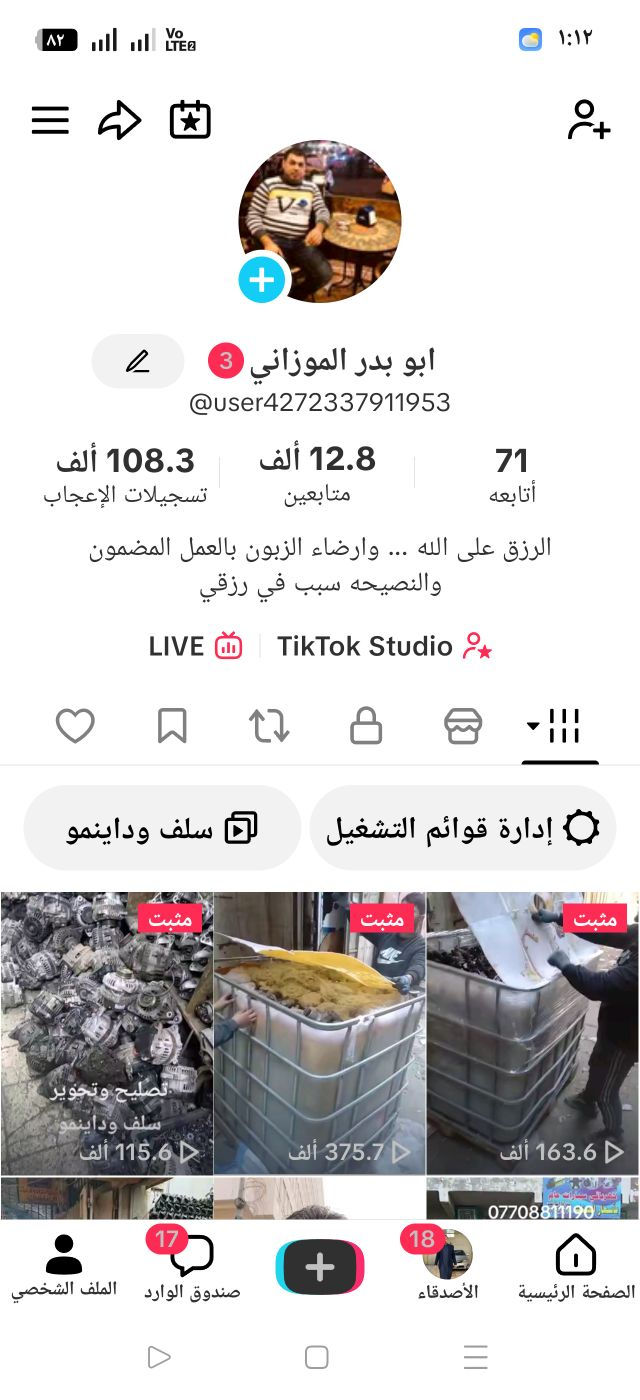The image size is (640, 1400).
Task: Open the calendar star icon
Action: [x=190, y=121]
